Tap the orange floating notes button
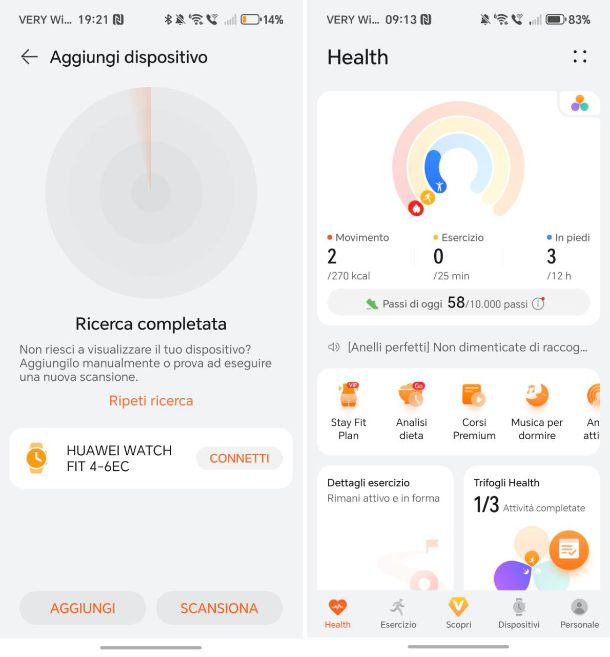Screen dimensions: 610x657 pos(568,549)
